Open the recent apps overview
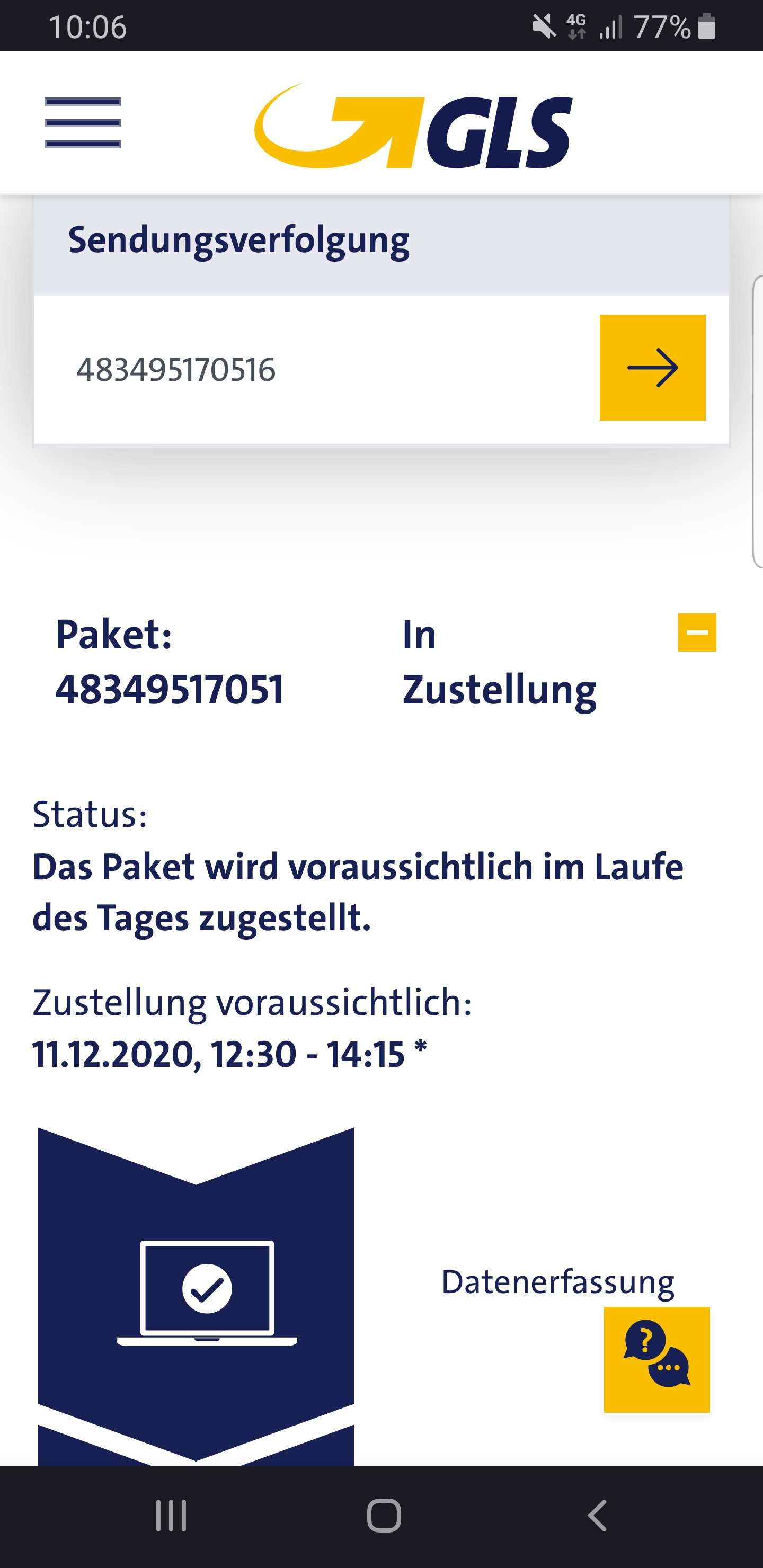The image size is (763, 1568). click(171, 1515)
